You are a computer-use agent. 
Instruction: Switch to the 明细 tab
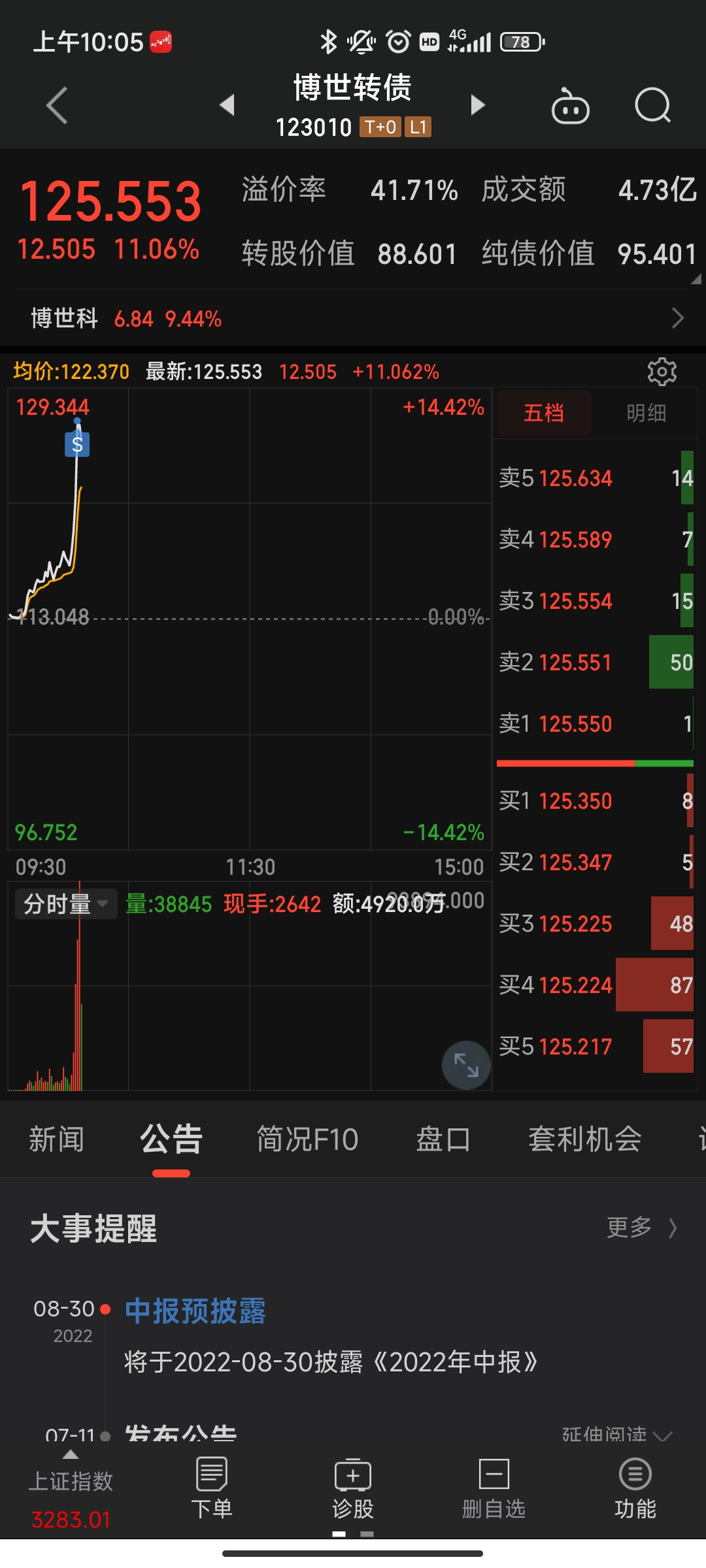(x=646, y=413)
